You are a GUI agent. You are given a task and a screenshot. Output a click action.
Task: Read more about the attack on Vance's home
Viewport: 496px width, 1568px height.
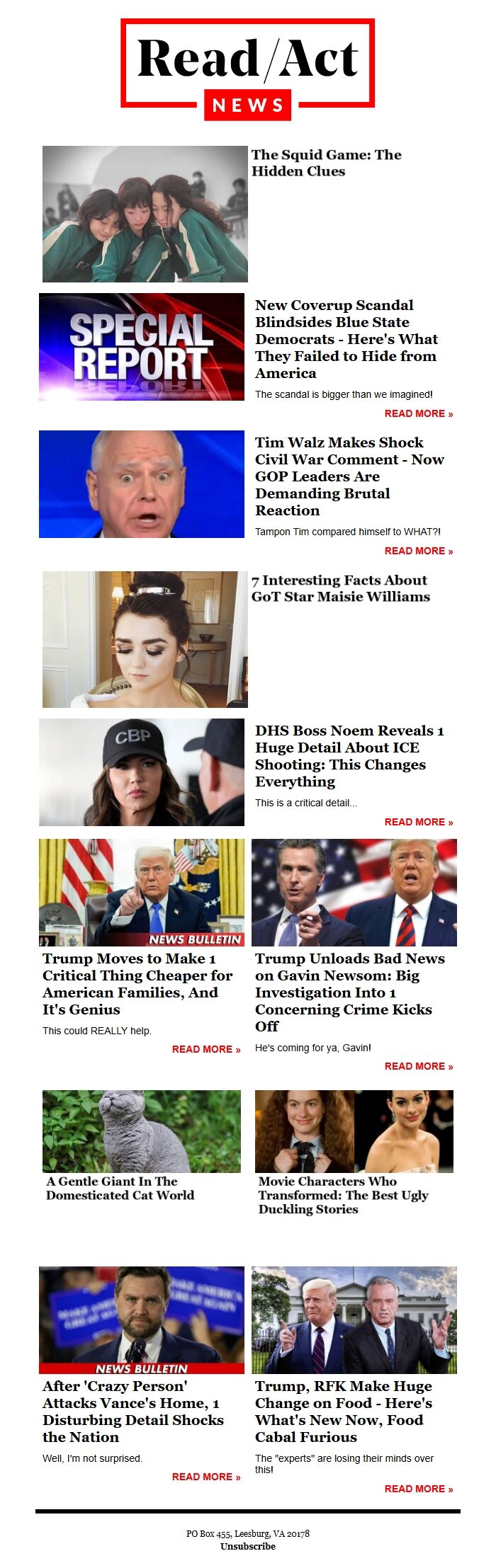(205, 1477)
